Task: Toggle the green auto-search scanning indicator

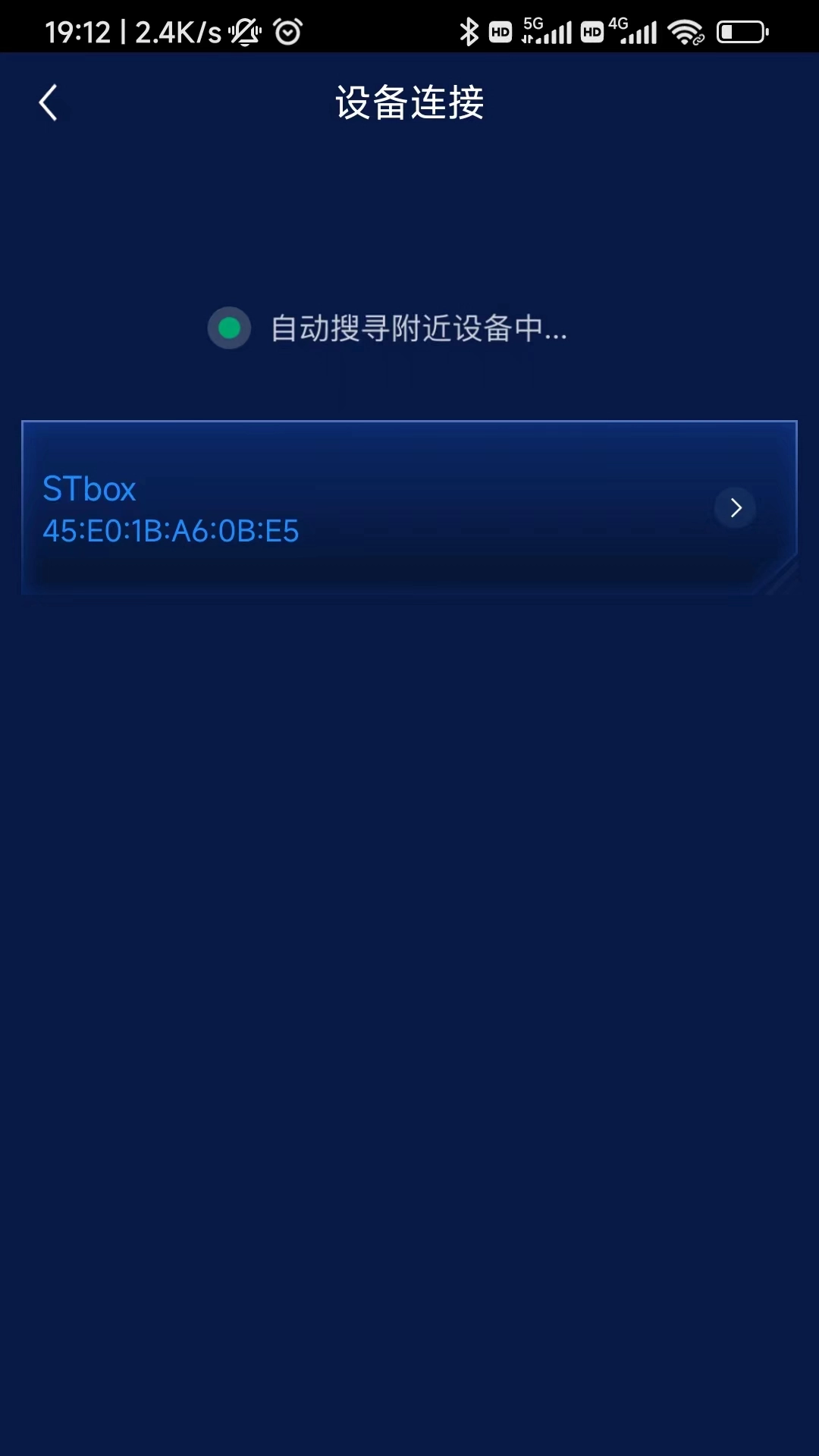Action: (229, 328)
